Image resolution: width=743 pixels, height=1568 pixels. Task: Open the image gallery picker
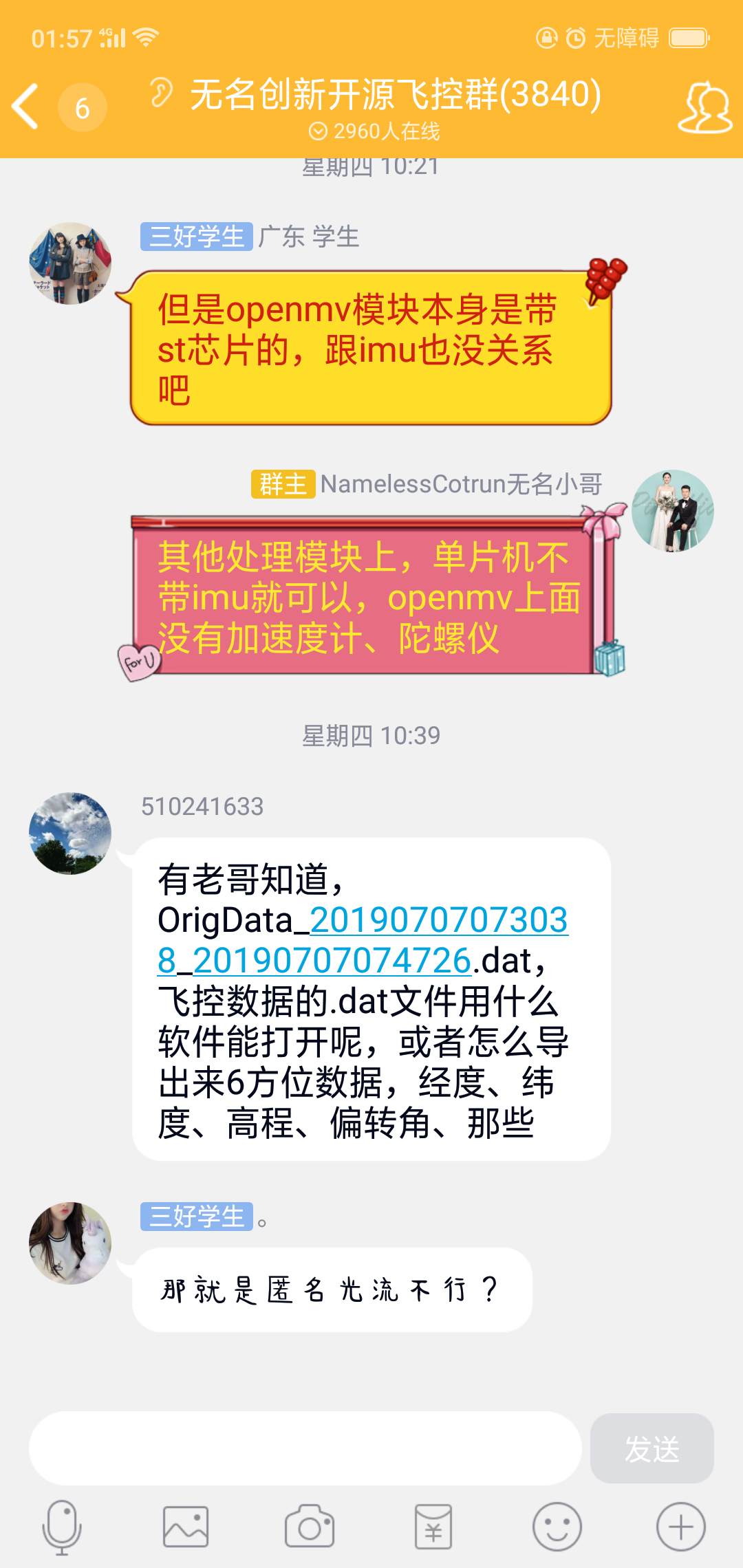coord(186,1527)
